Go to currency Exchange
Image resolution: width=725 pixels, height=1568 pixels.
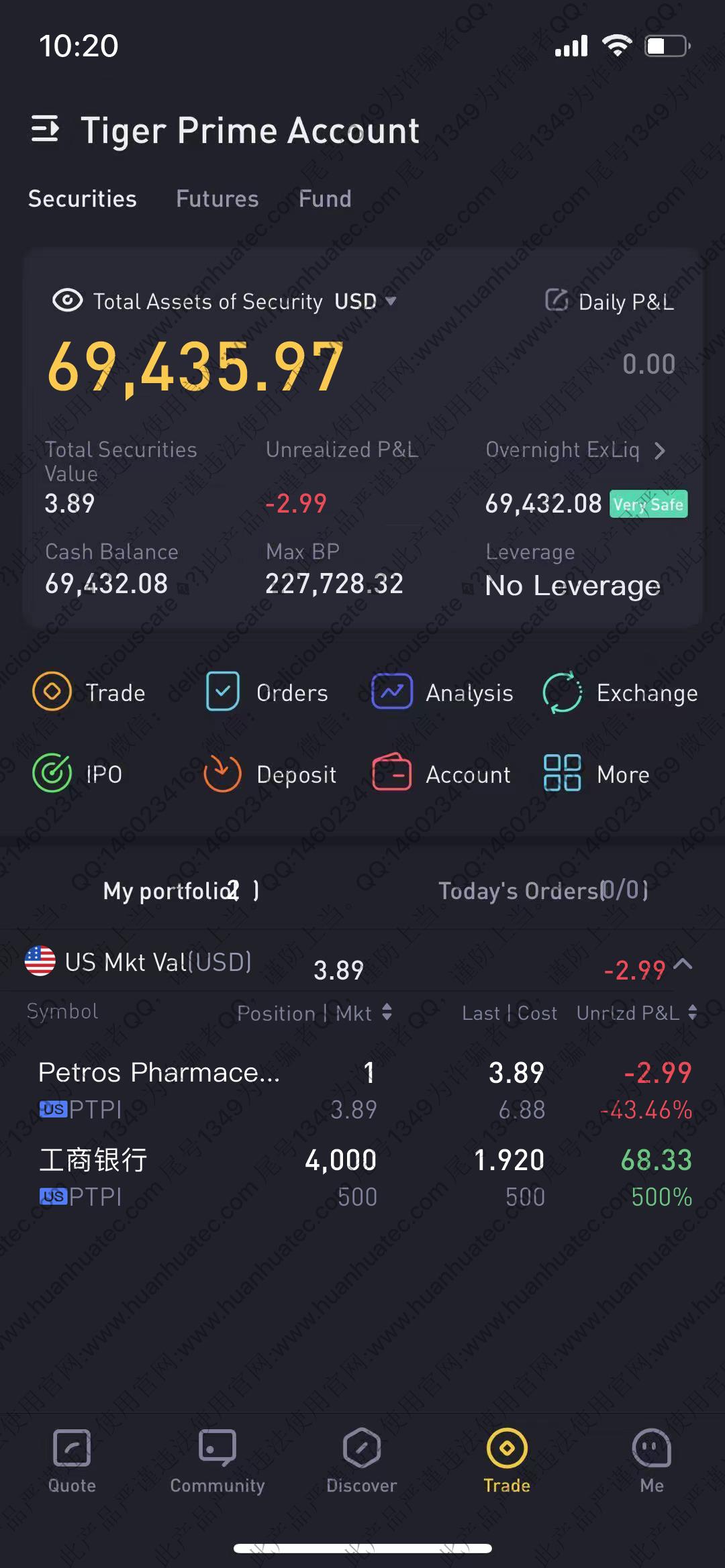[620, 692]
